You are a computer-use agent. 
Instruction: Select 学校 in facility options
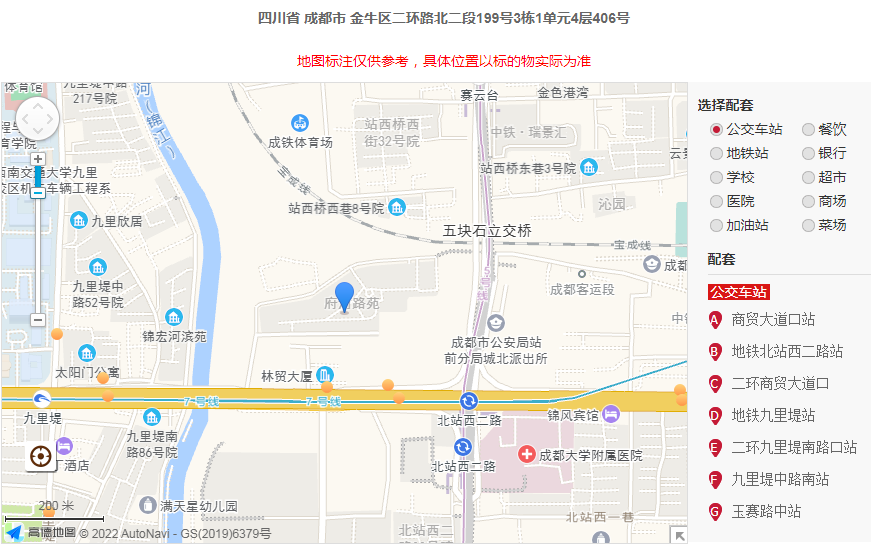716,178
